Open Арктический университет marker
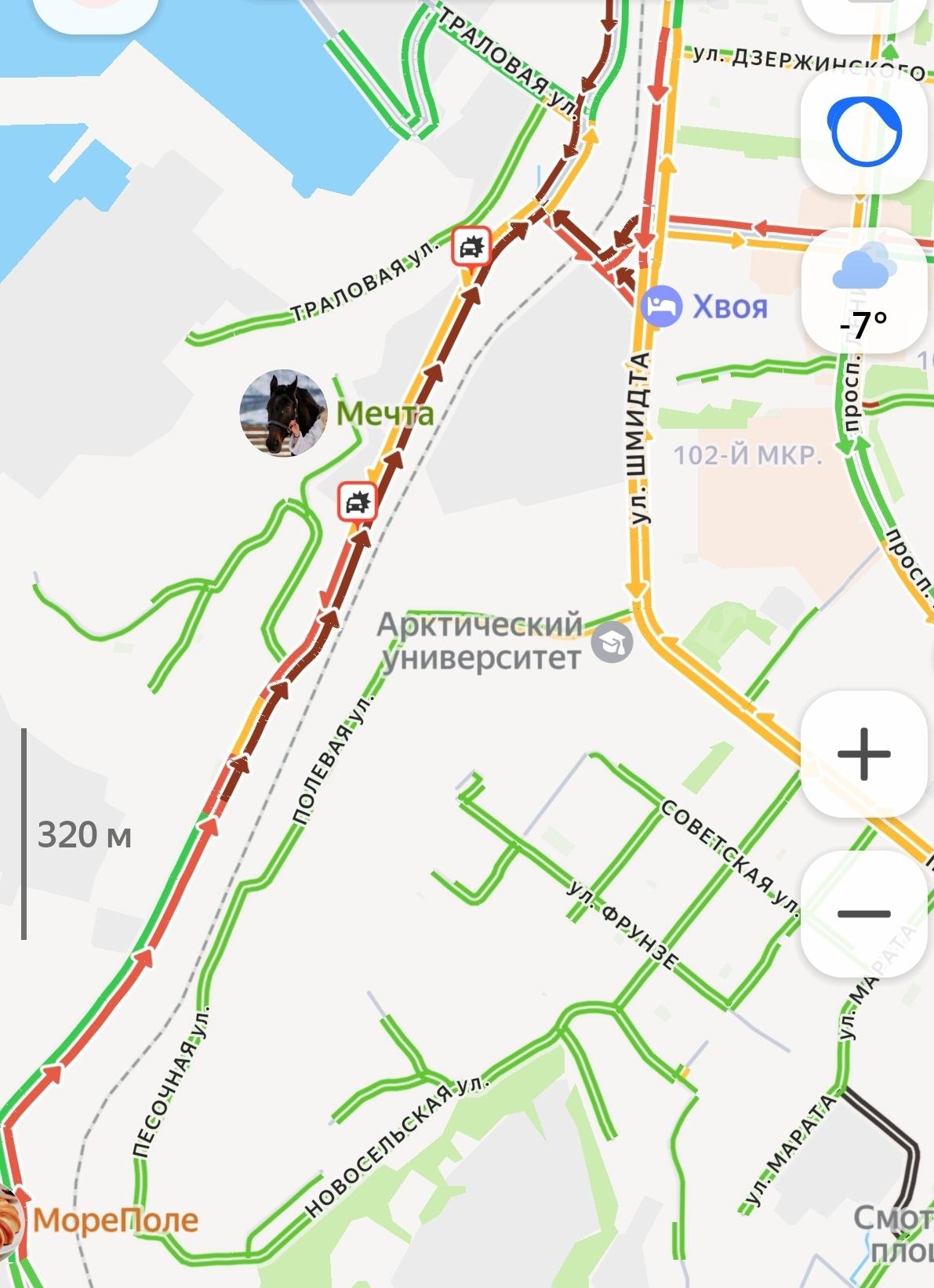 click(612, 643)
